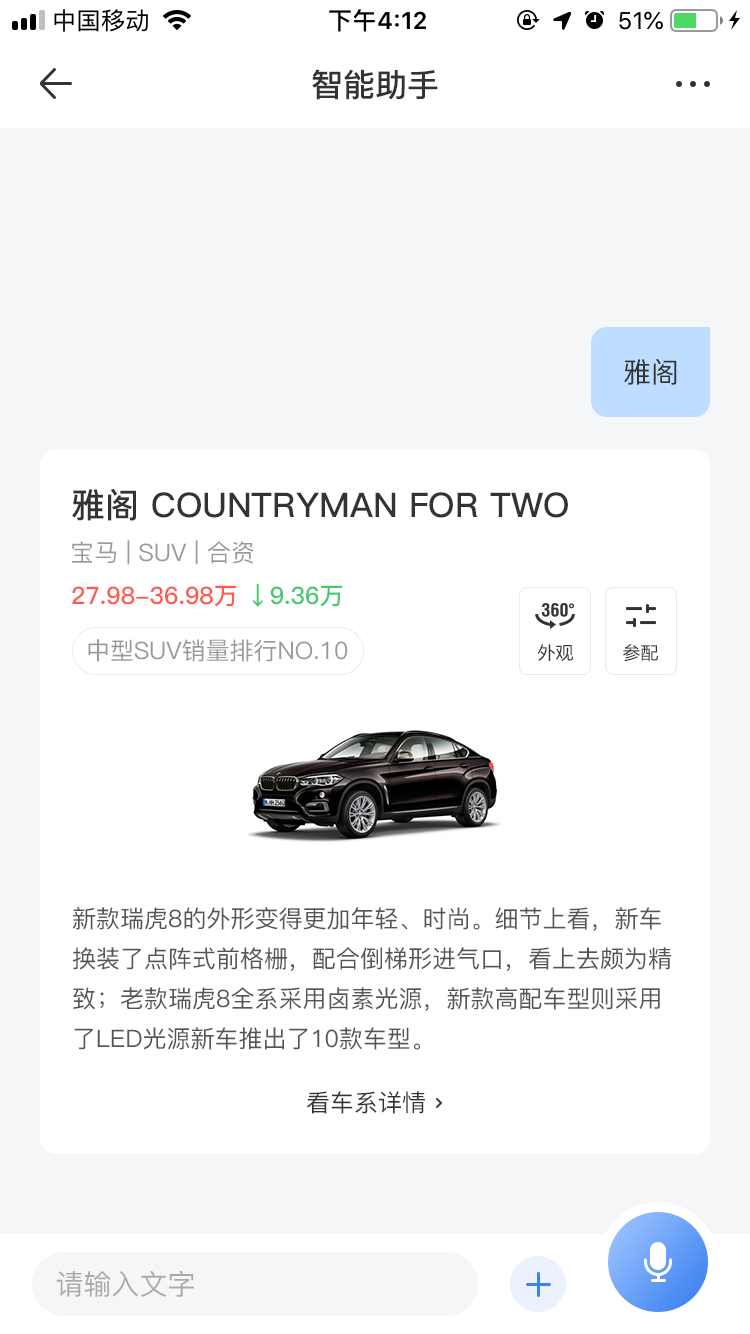
Task: Focus the 请输入文字 text field
Action: [x=254, y=1284]
